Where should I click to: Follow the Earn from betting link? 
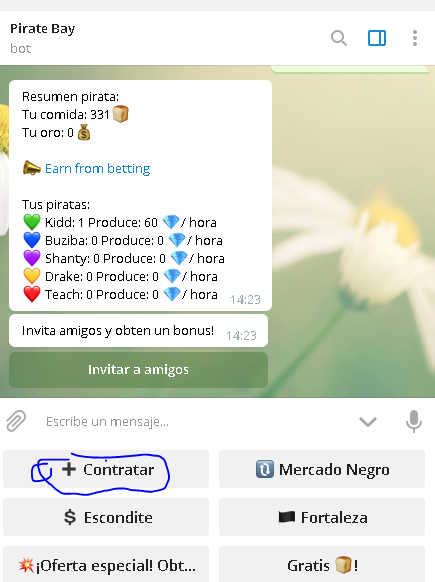point(97,169)
